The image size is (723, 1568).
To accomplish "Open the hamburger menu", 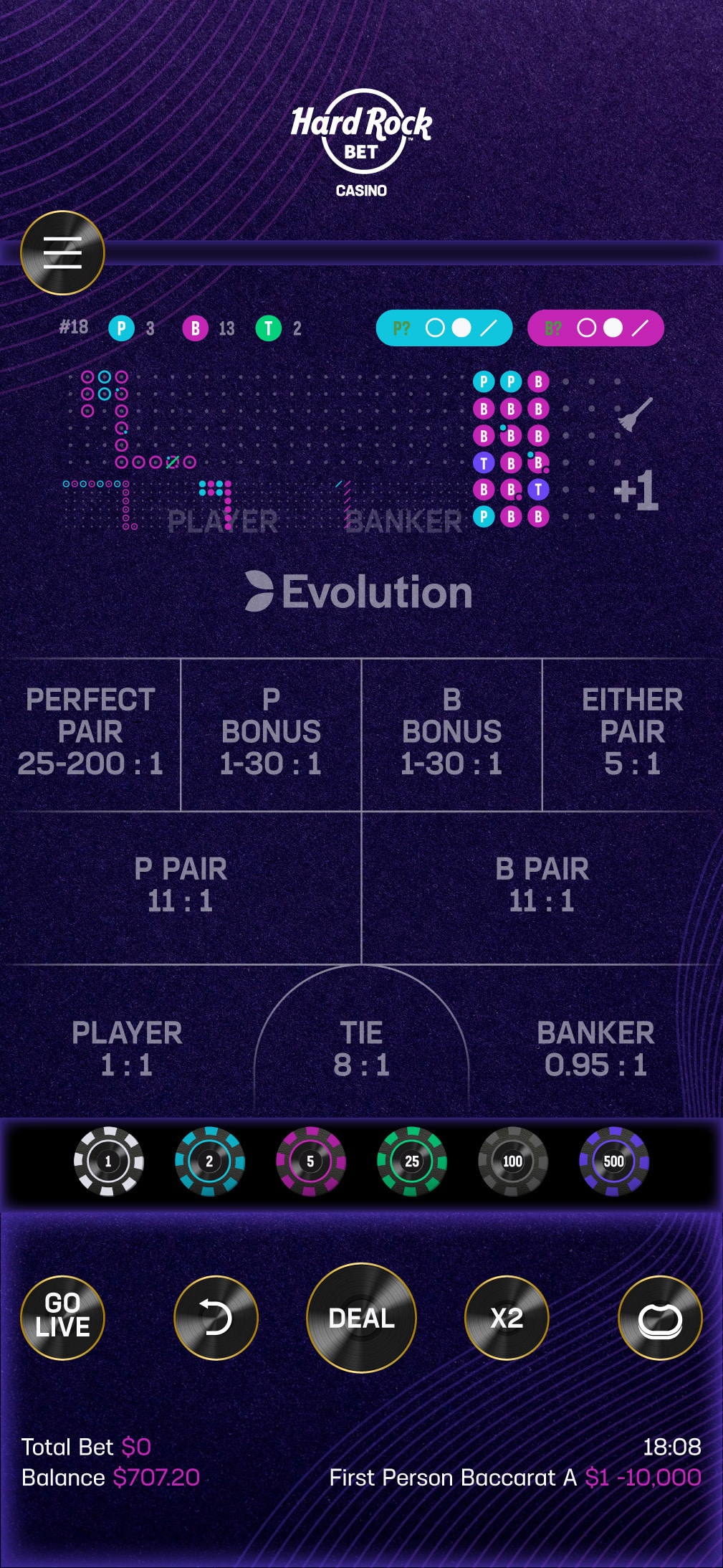I will [x=62, y=253].
